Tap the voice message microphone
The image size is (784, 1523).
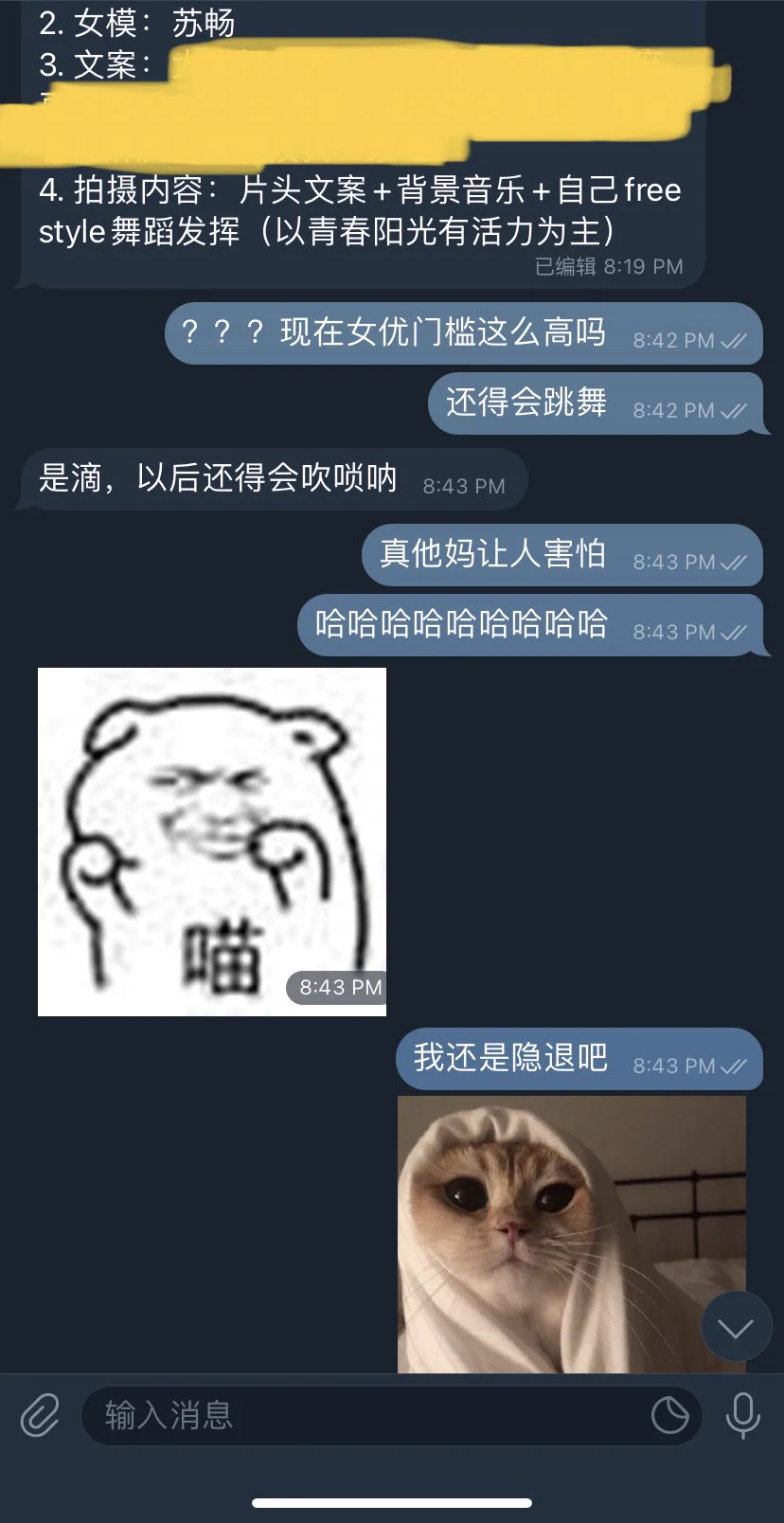pyautogui.click(x=742, y=1416)
